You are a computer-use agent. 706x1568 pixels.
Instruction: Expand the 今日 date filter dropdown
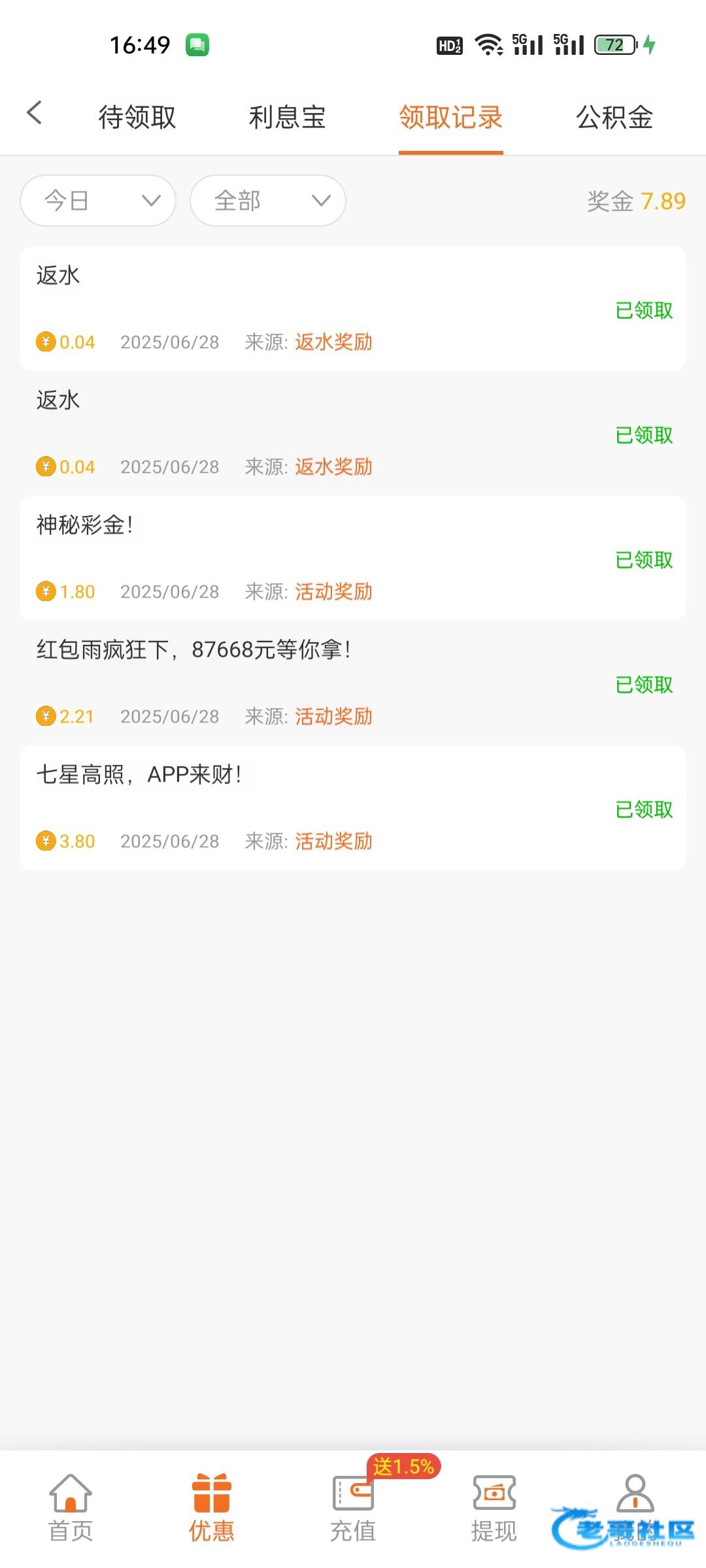(98, 201)
